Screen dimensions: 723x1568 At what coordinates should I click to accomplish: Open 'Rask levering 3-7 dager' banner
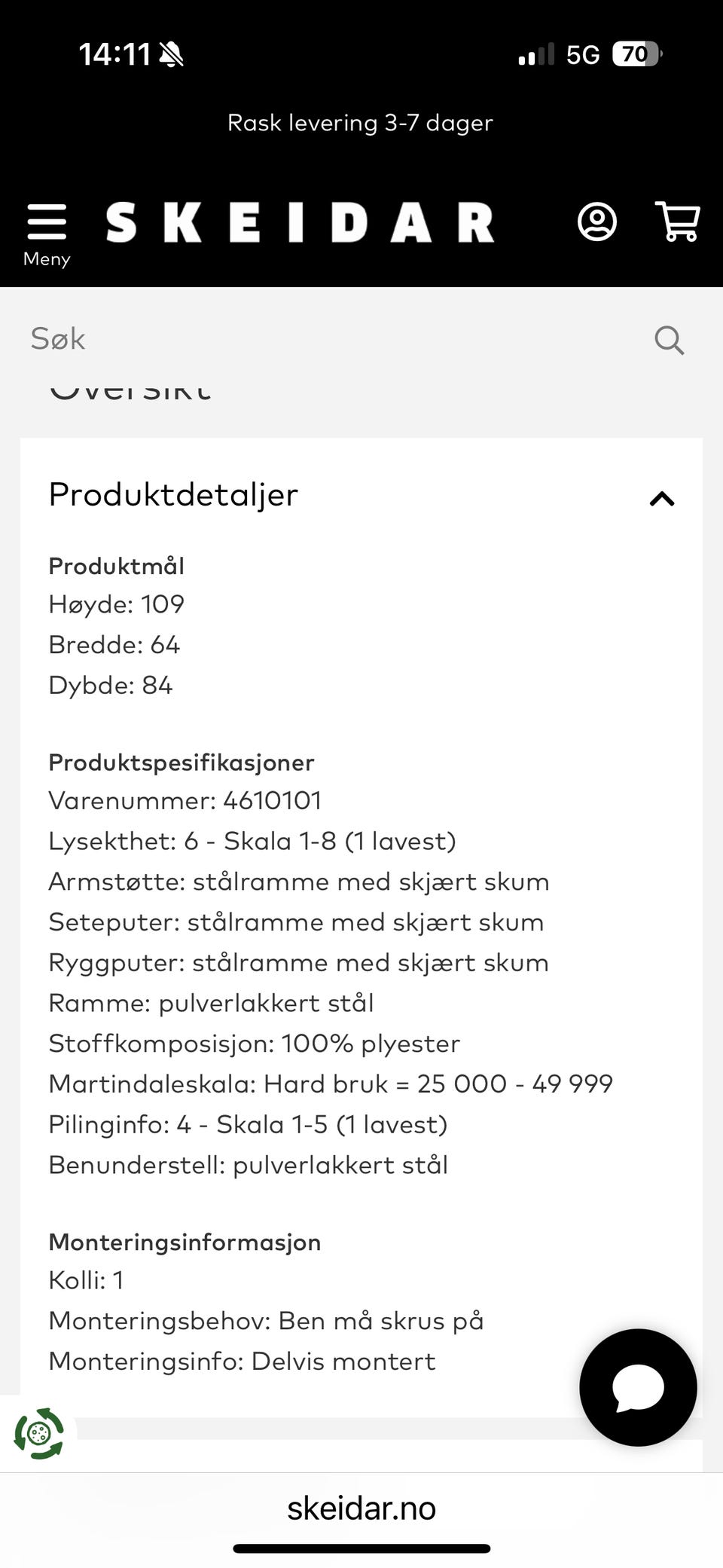[361, 123]
